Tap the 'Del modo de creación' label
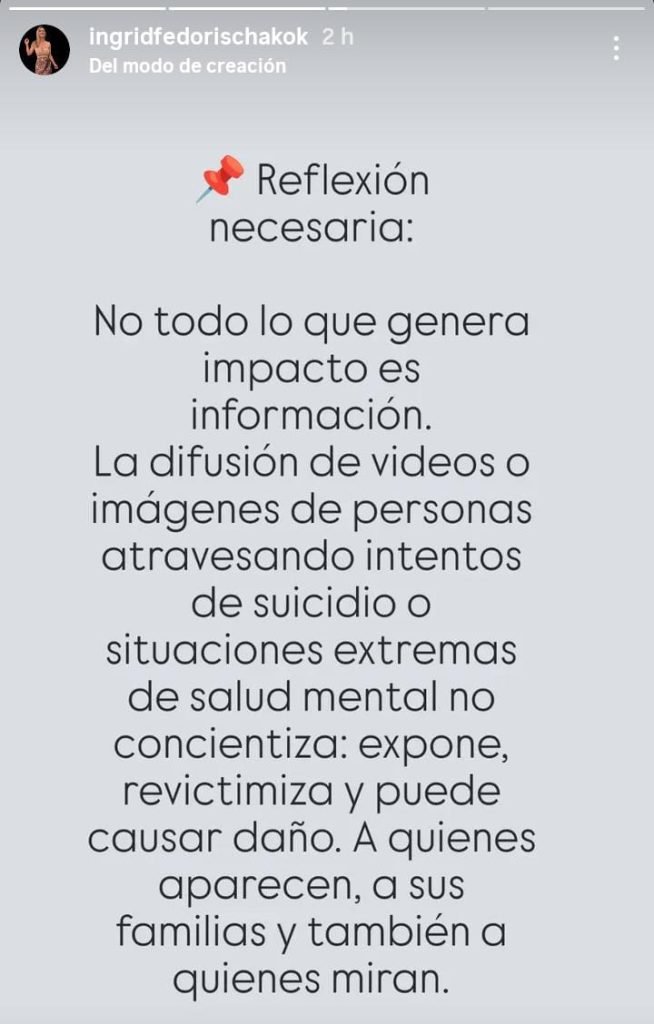The height and width of the screenshot is (1024, 654). click(x=187, y=66)
